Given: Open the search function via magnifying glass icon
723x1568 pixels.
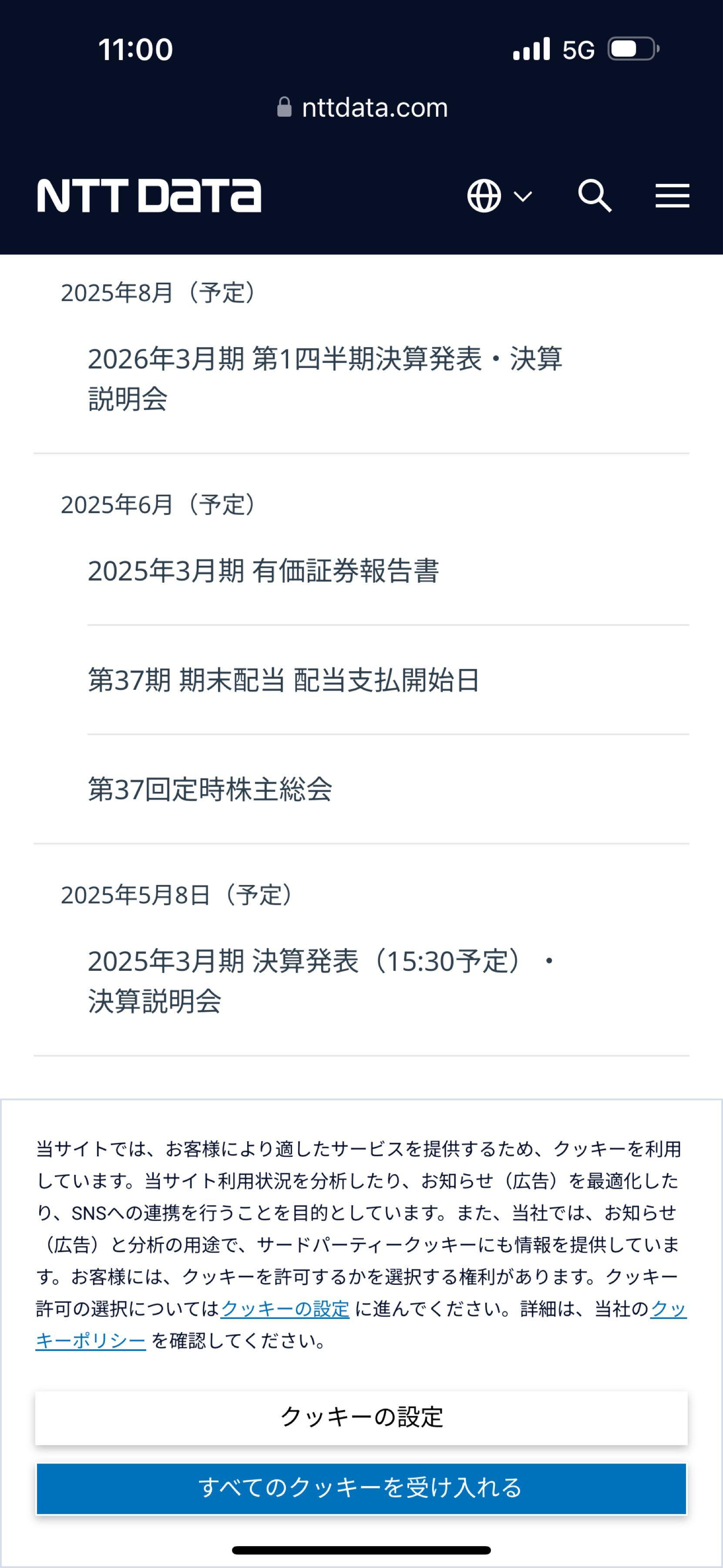Looking at the screenshot, I should [595, 196].
